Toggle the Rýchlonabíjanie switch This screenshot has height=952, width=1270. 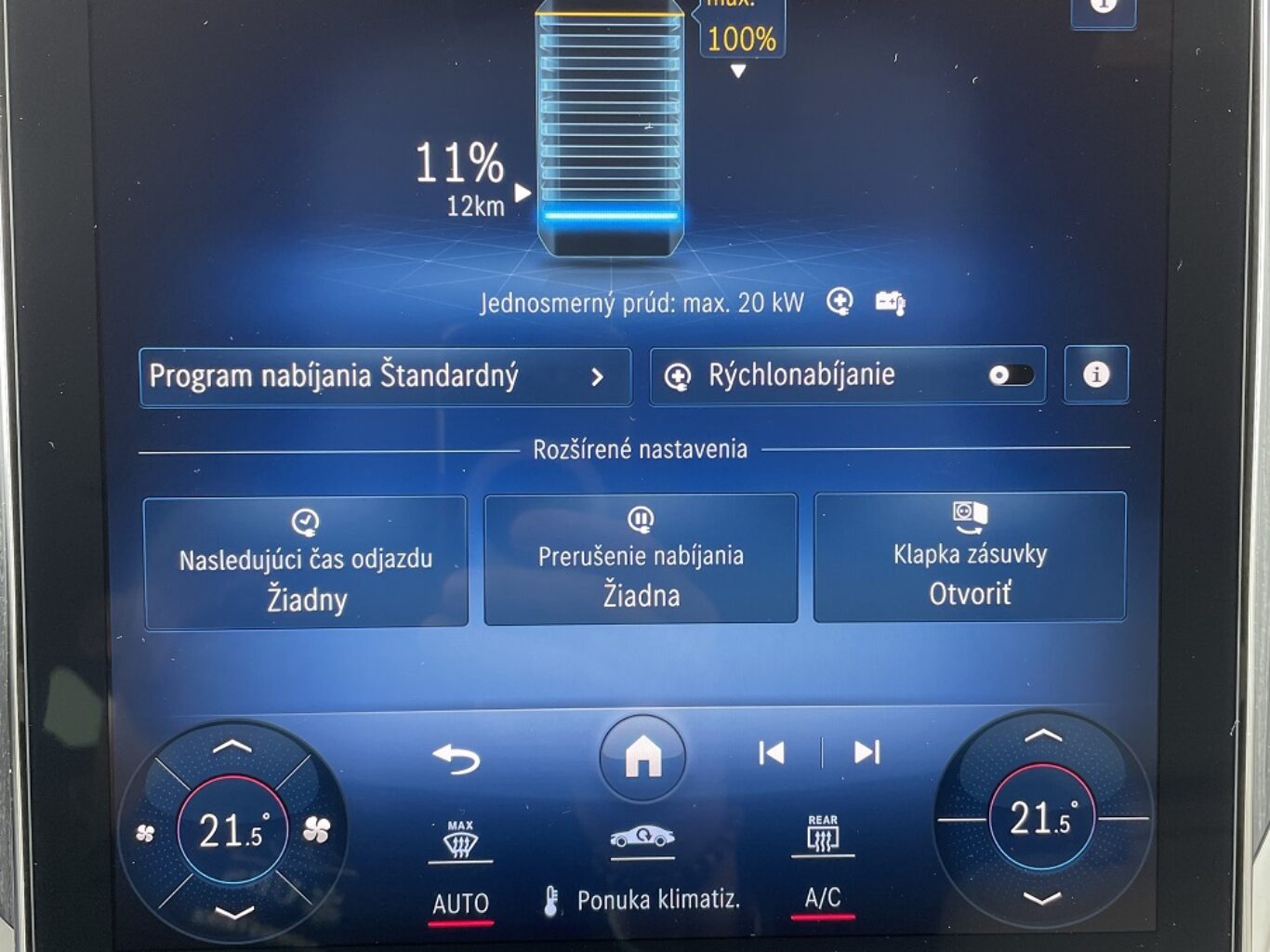coord(1012,375)
